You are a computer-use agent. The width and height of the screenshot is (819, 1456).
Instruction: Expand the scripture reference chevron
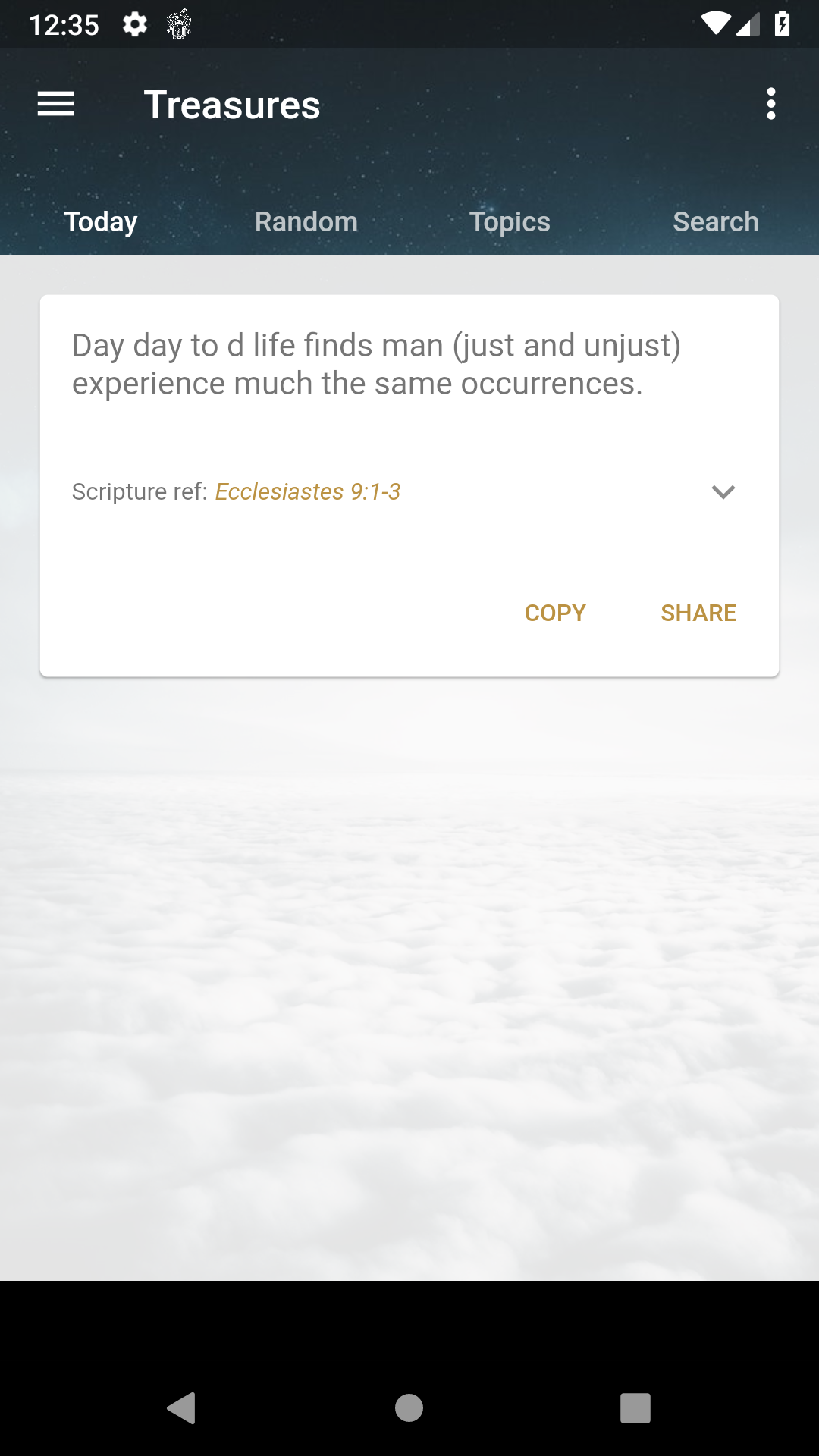click(x=723, y=491)
